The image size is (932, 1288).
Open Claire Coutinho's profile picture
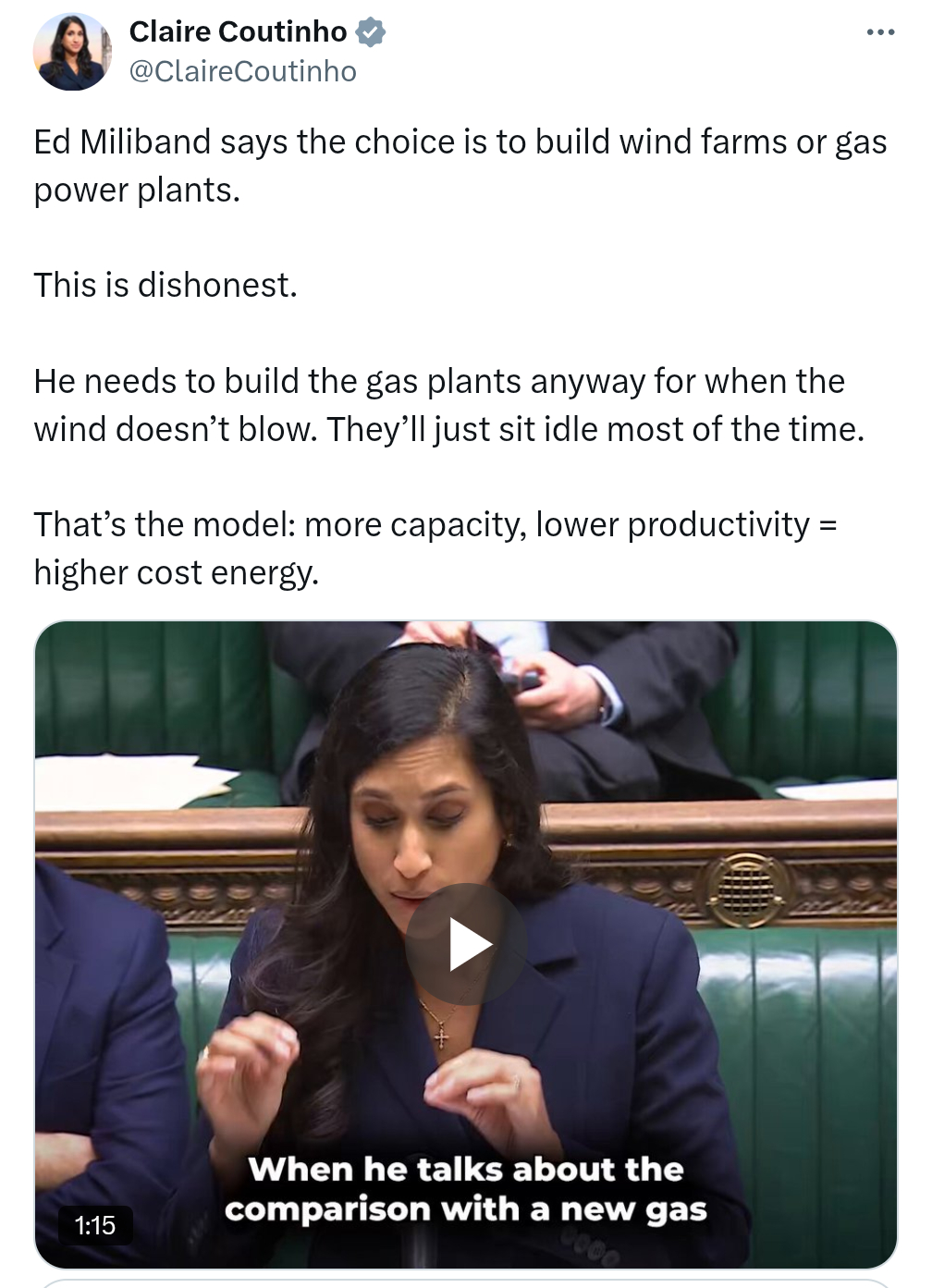coord(71,52)
